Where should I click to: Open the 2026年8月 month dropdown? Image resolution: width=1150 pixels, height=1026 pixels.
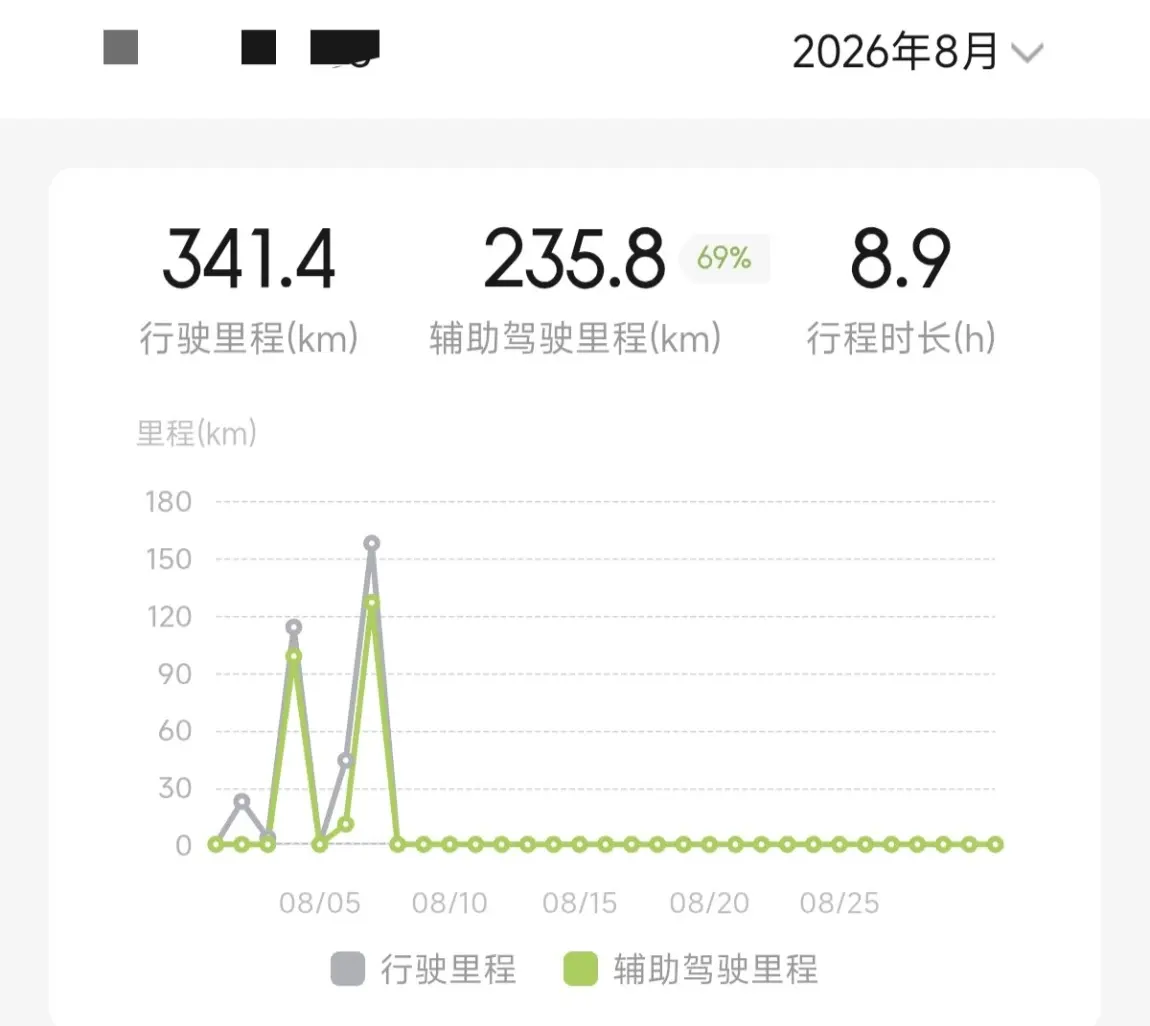[918, 52]
